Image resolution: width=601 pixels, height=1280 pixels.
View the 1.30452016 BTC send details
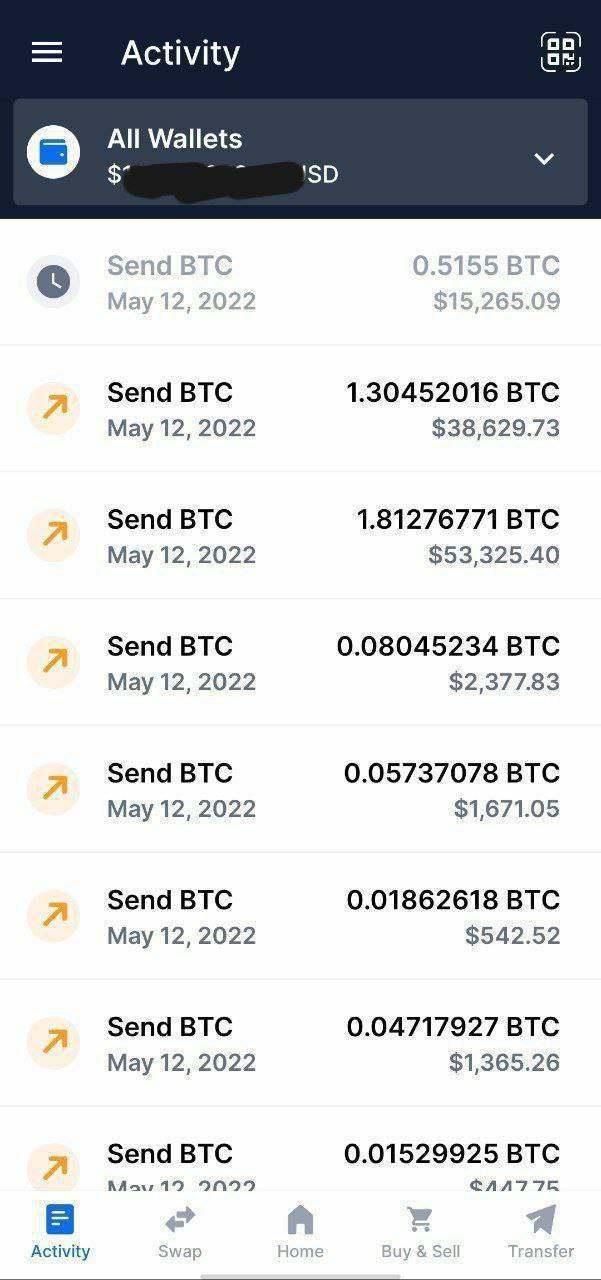(x=300, y=410)
